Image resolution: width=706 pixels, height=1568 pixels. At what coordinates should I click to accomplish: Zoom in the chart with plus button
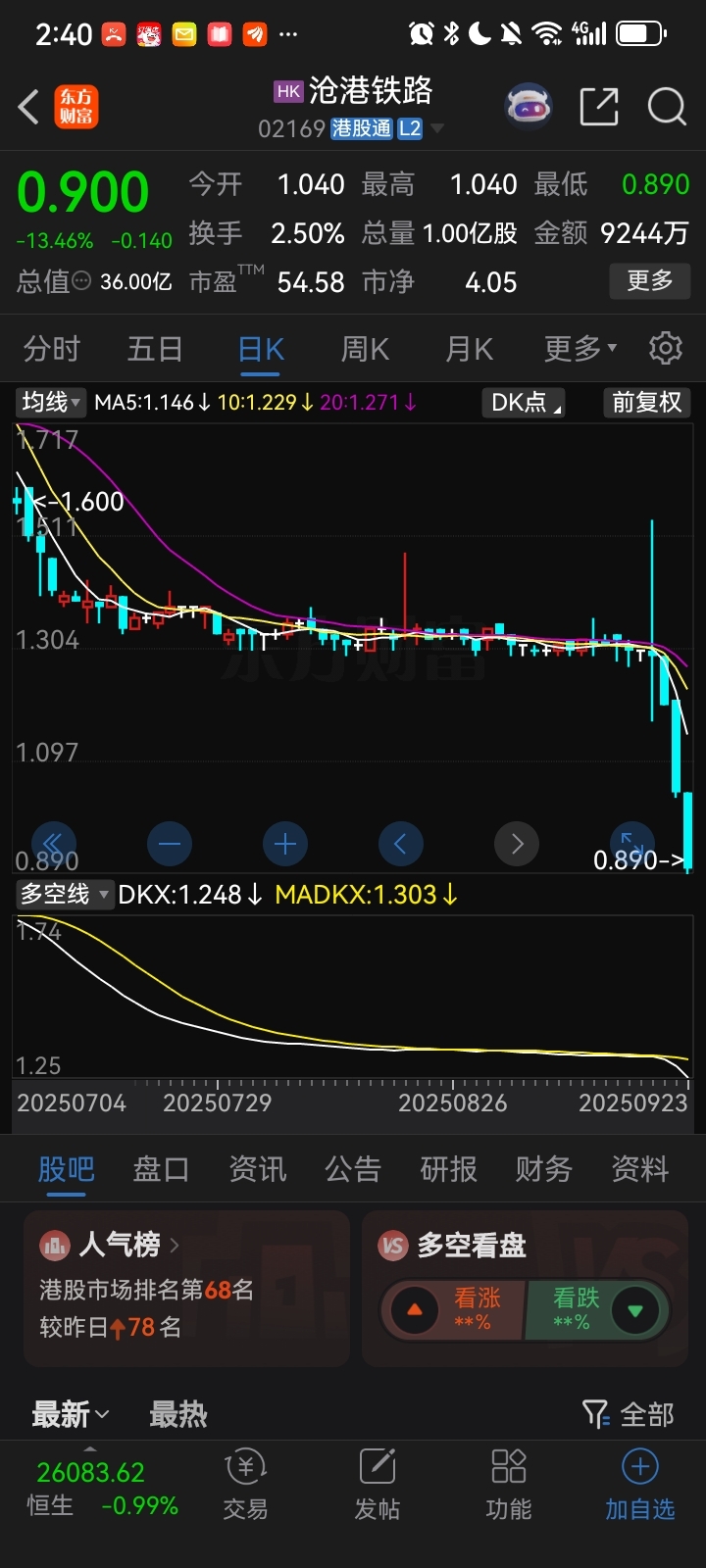[285, 844]
